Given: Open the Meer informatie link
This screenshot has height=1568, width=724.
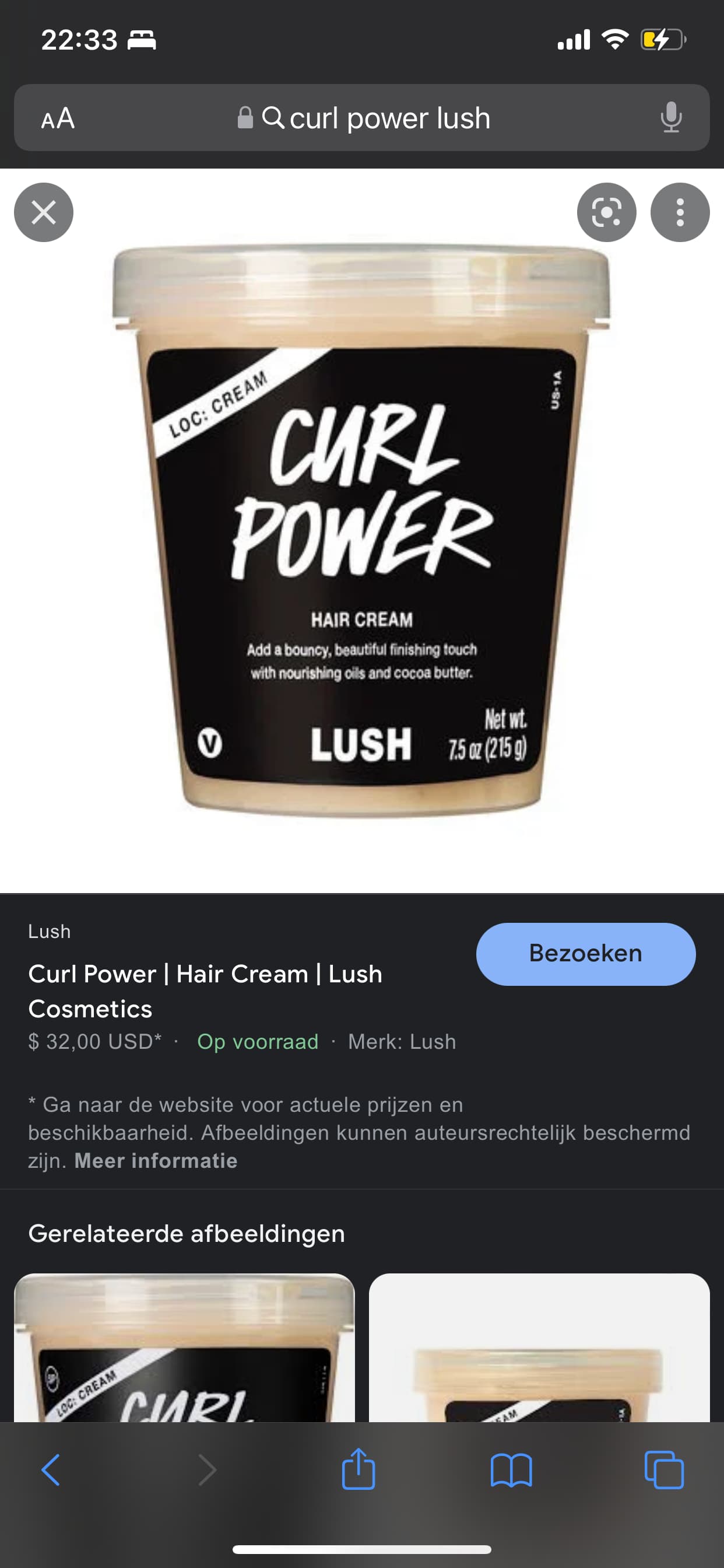Looking at the screenshot, I should click(156, 1161).
